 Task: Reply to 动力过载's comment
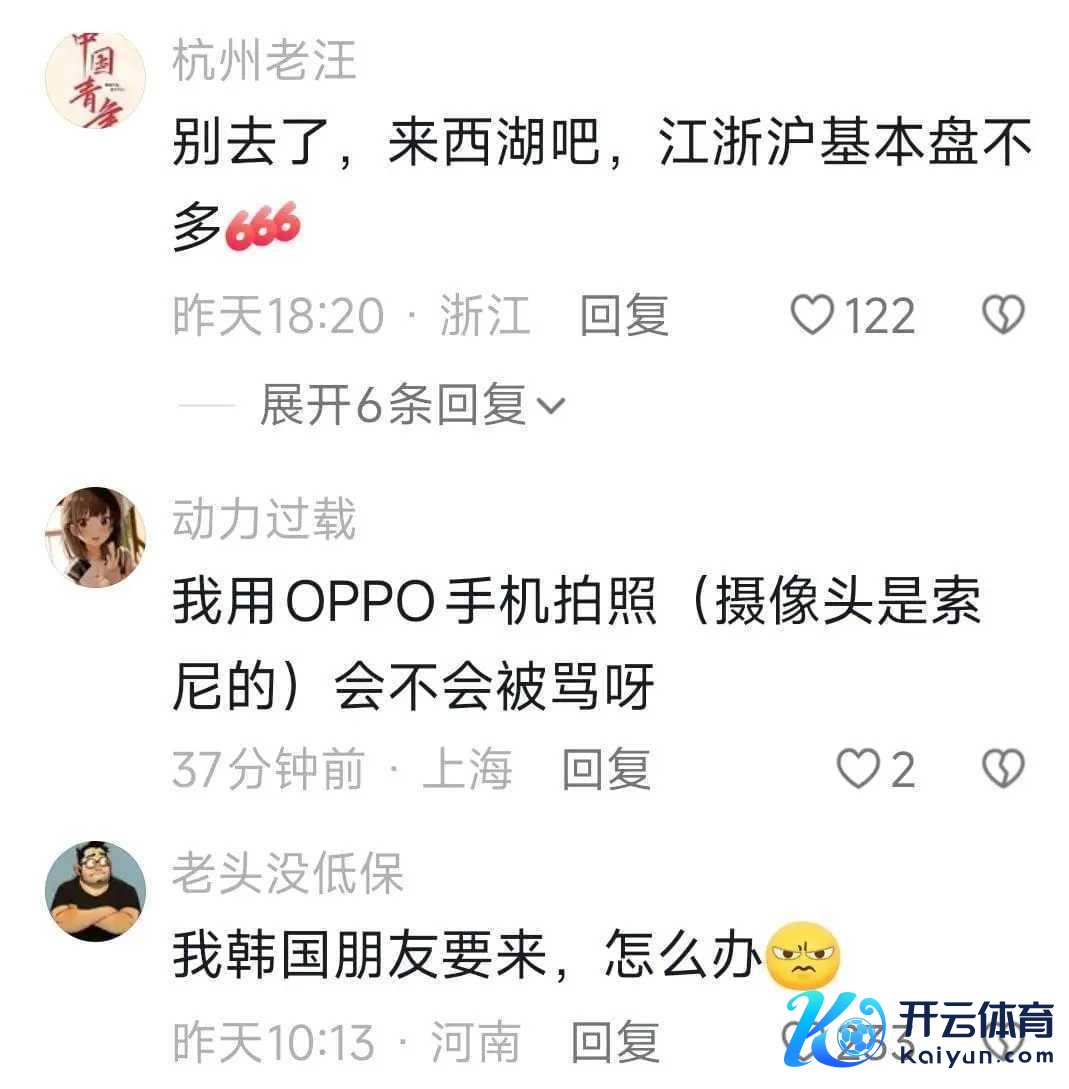click(x=606, y=769)
